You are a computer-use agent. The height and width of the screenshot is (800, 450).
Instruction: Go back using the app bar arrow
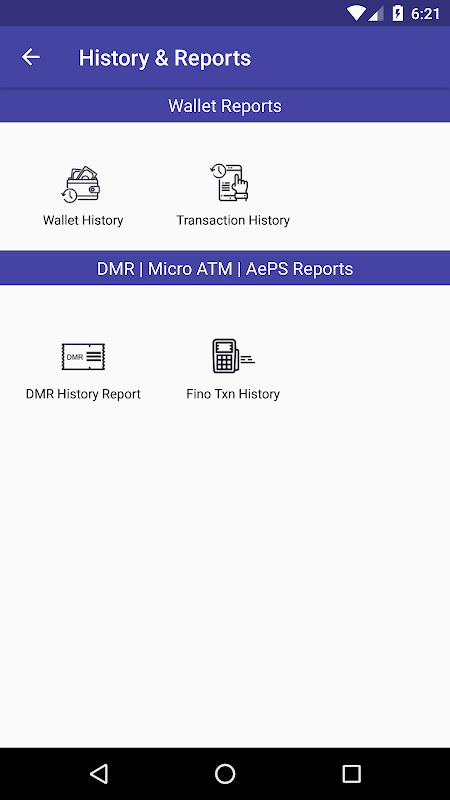(31, 58)
